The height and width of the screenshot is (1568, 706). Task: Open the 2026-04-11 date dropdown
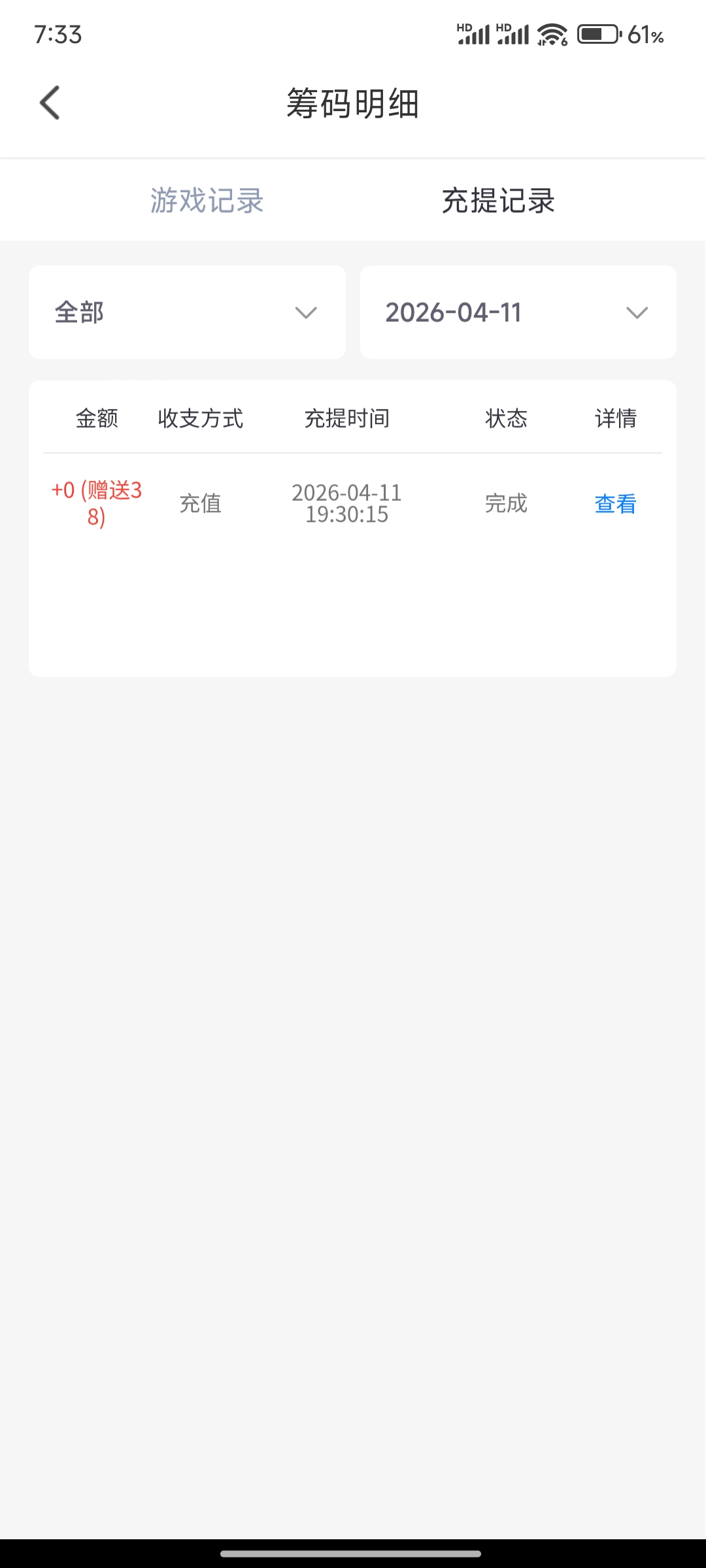pos(518,312)
